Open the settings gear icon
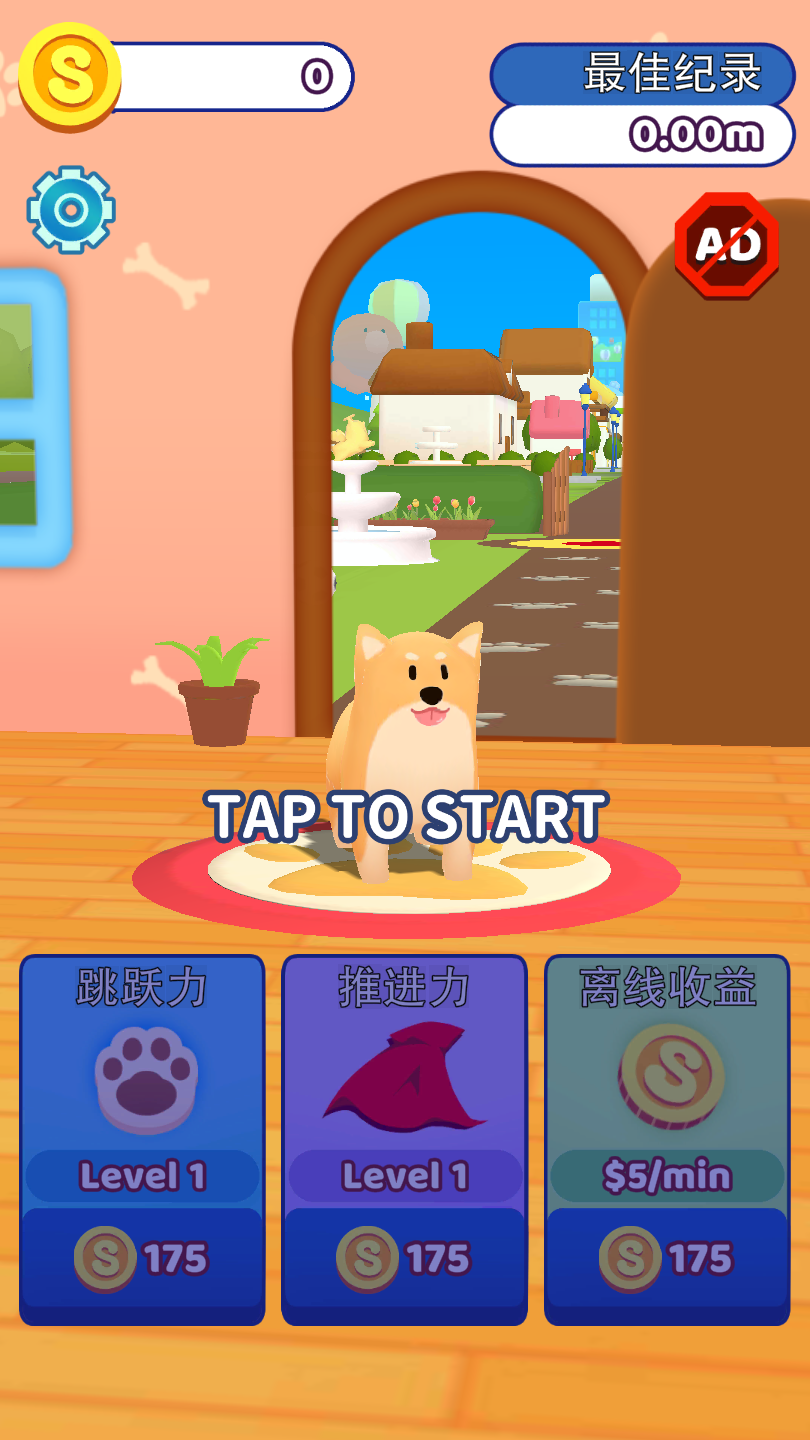Screen dimensions: 810x1440 pos(71,209)
